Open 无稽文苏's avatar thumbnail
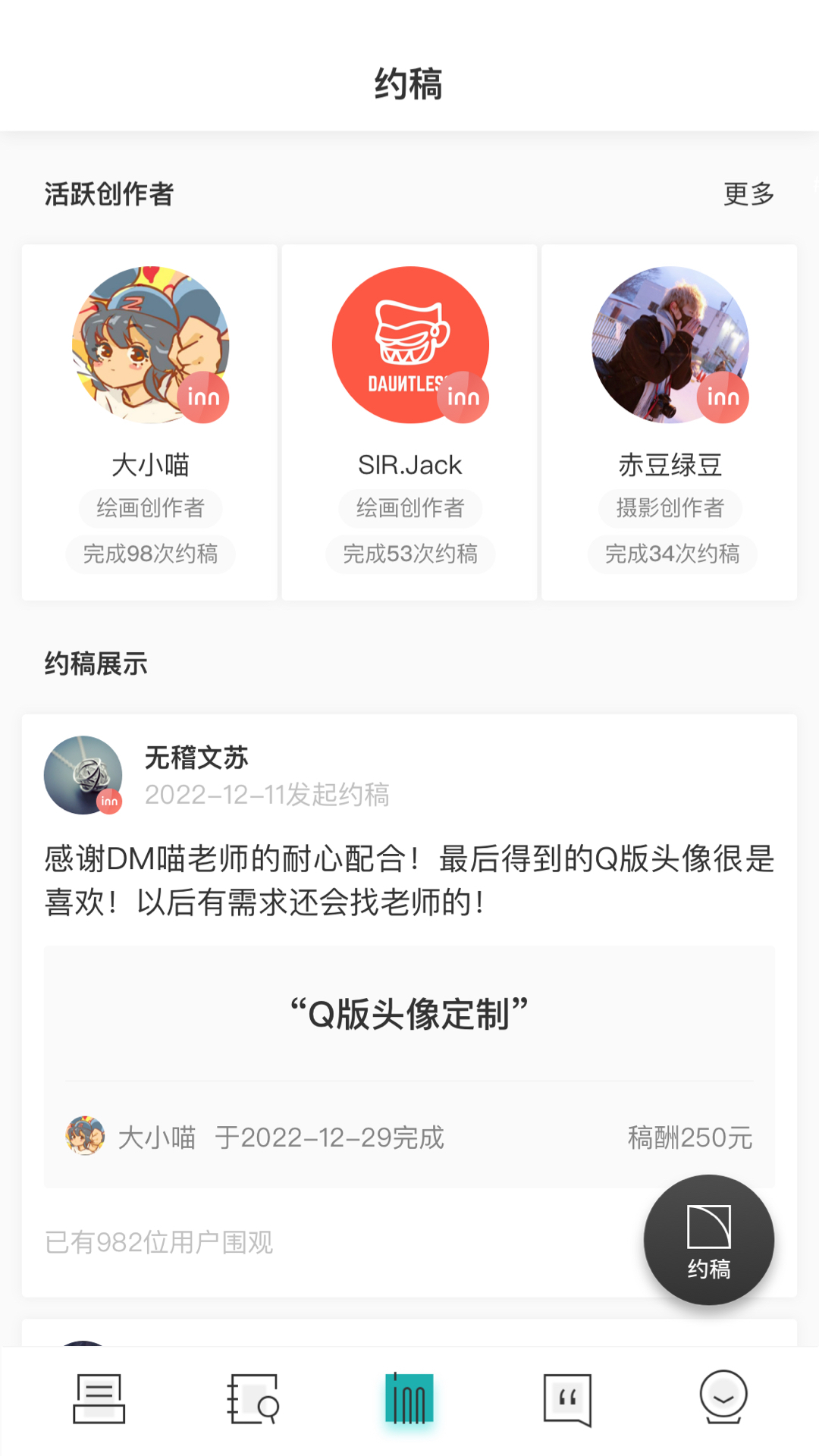This screenshot has width=819, height=1456. [x=84, y=774]
